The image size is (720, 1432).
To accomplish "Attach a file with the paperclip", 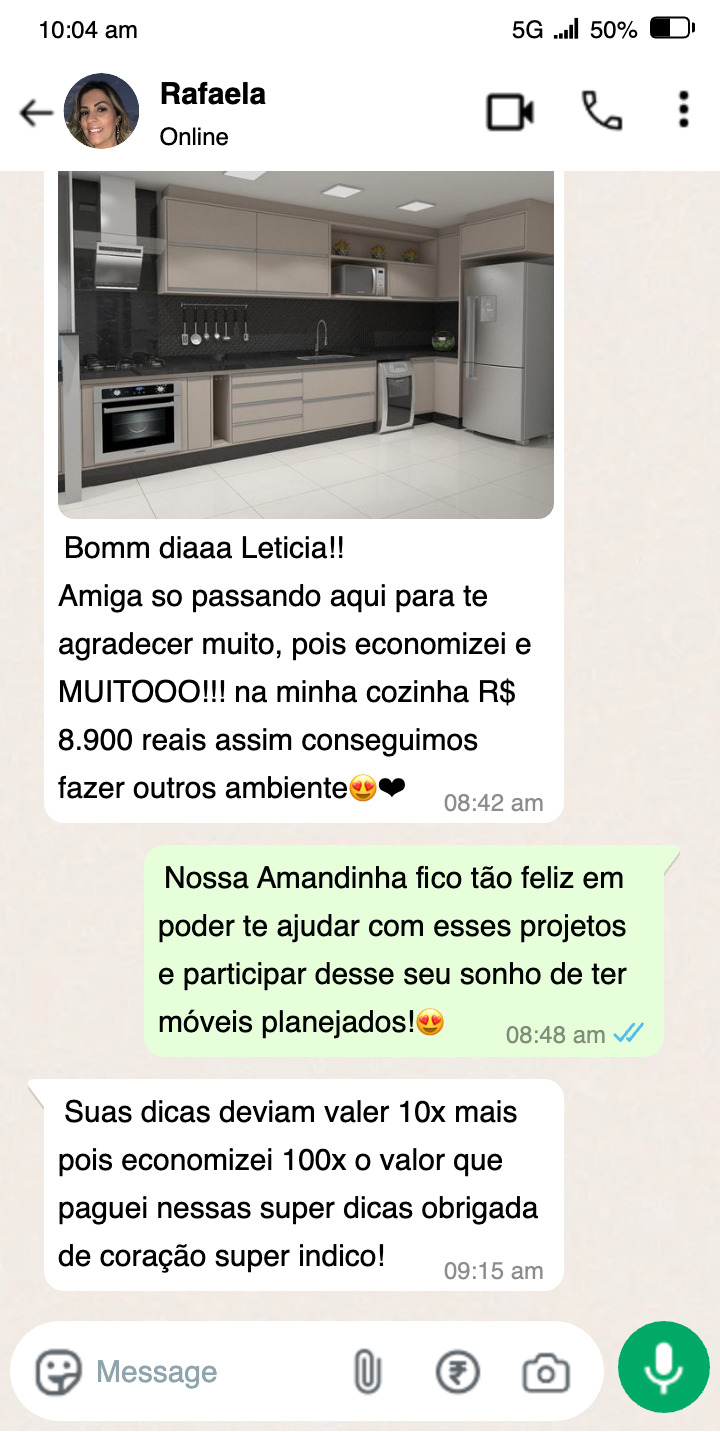I will pyautogui.click(x=367, y=1372).
